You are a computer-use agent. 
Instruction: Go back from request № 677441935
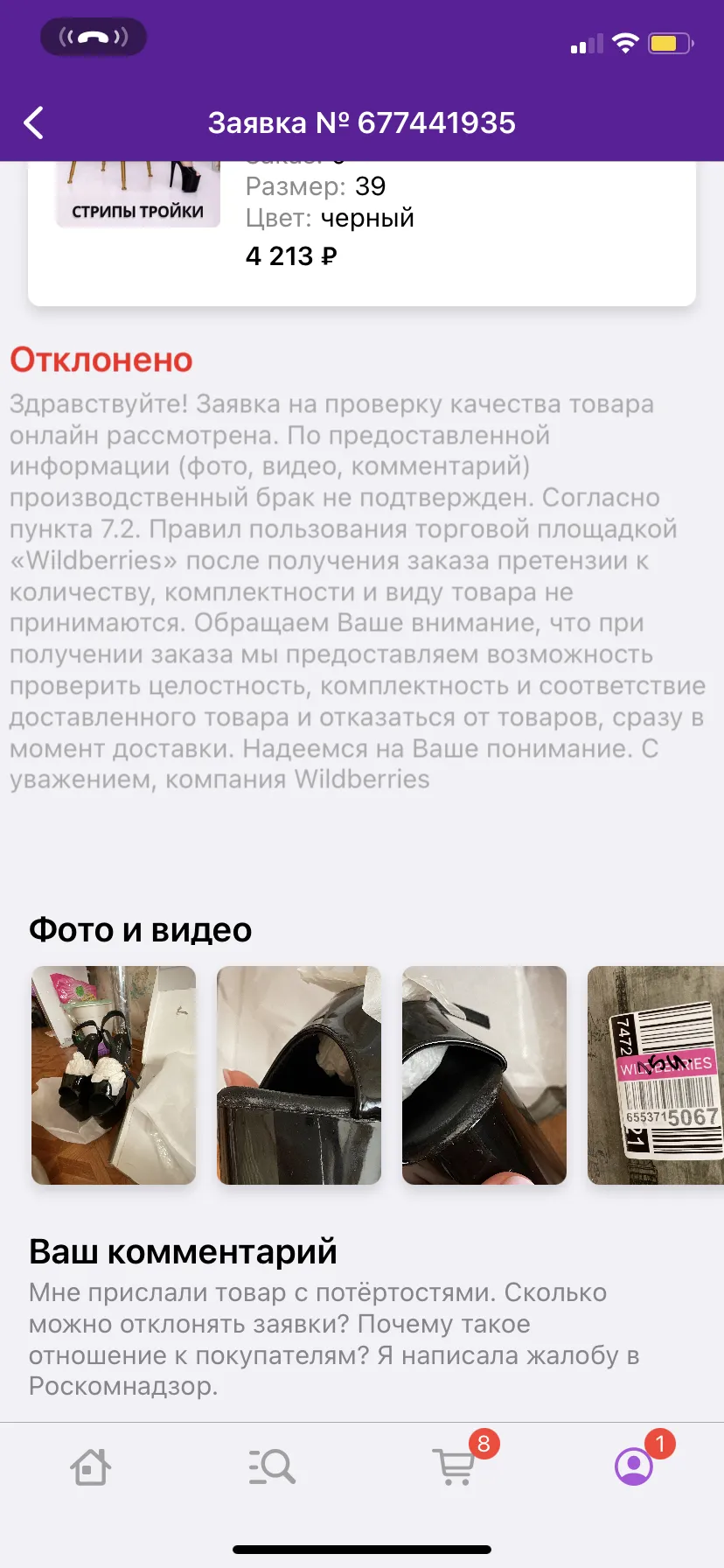(x=33, y=123)
